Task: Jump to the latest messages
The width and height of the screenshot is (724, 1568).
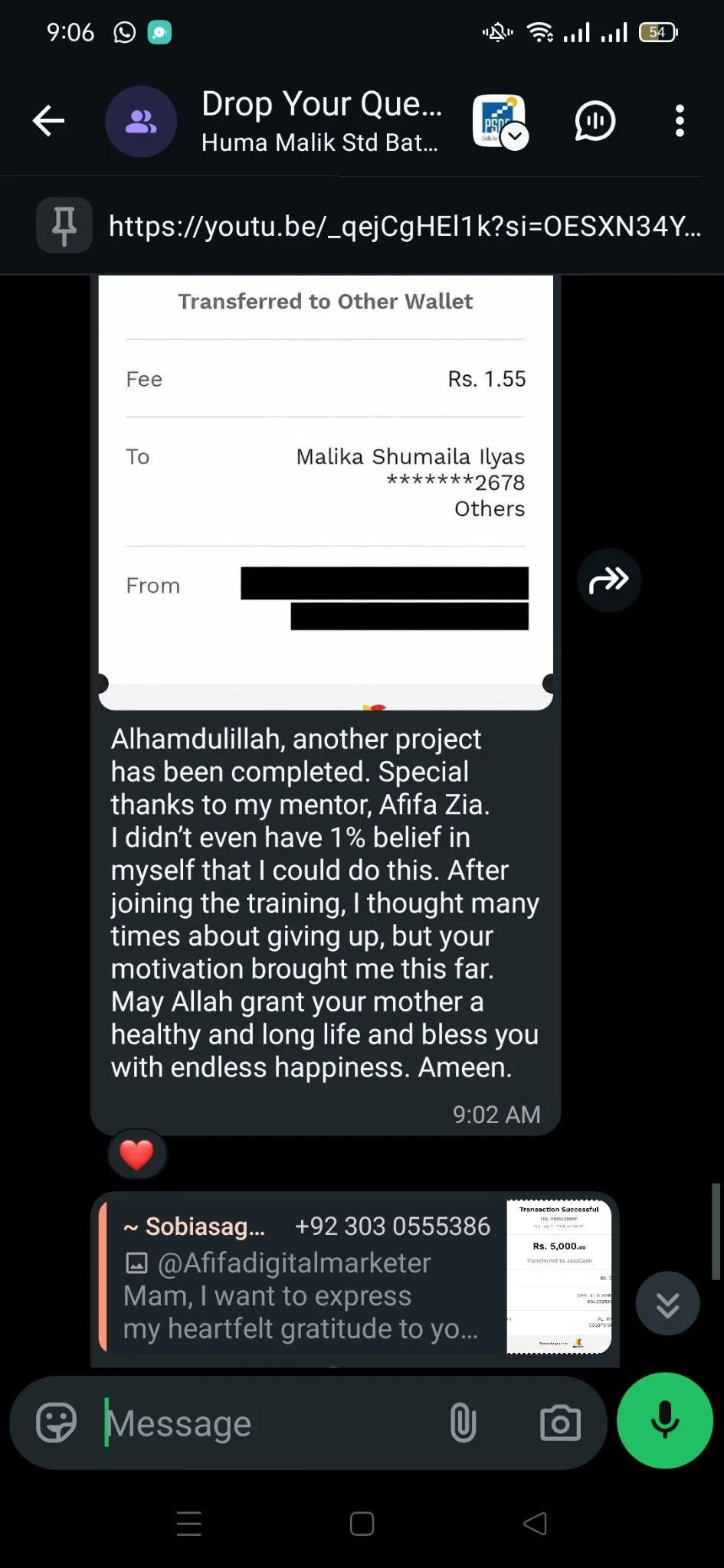Action: click(668, 1303)
